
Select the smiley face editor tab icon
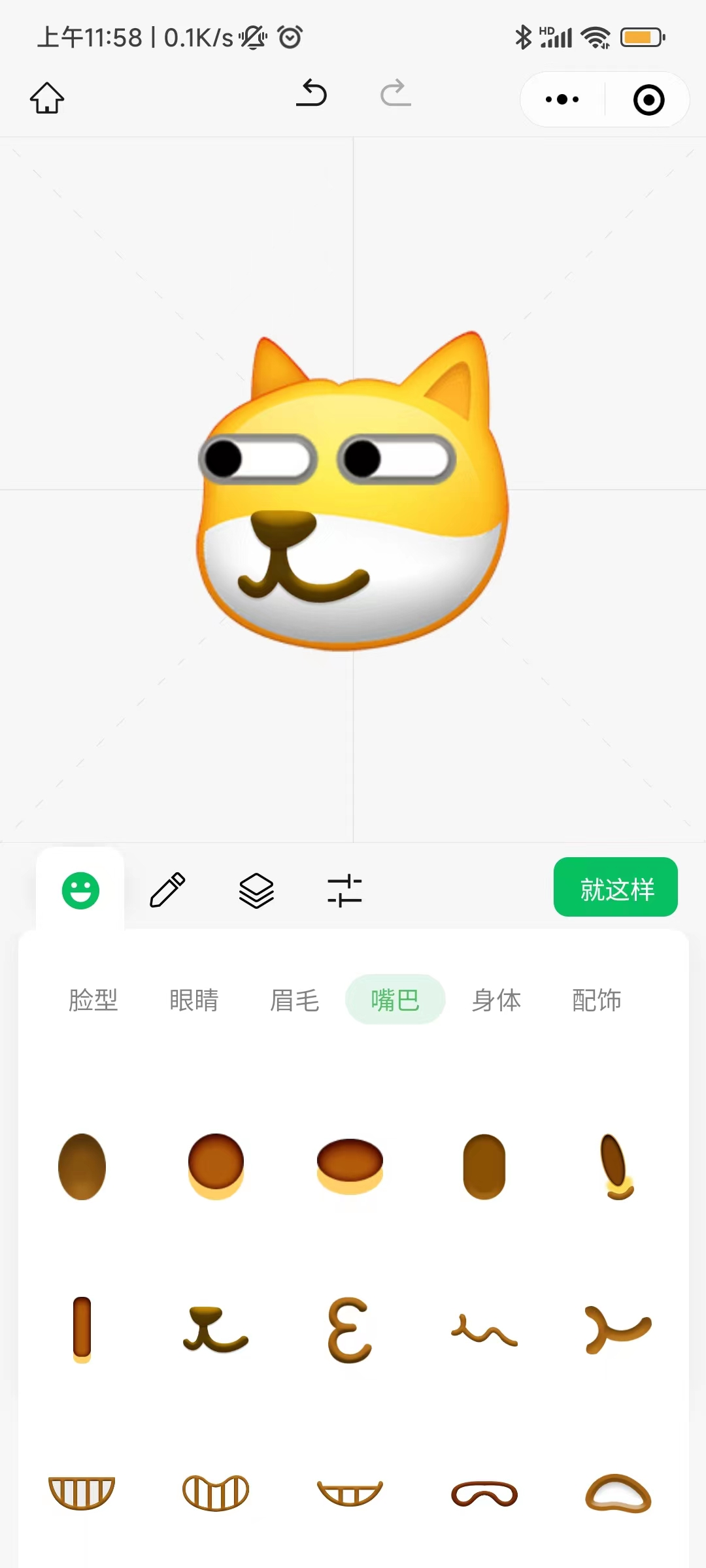pyautogui.click(x=80, y=890)
